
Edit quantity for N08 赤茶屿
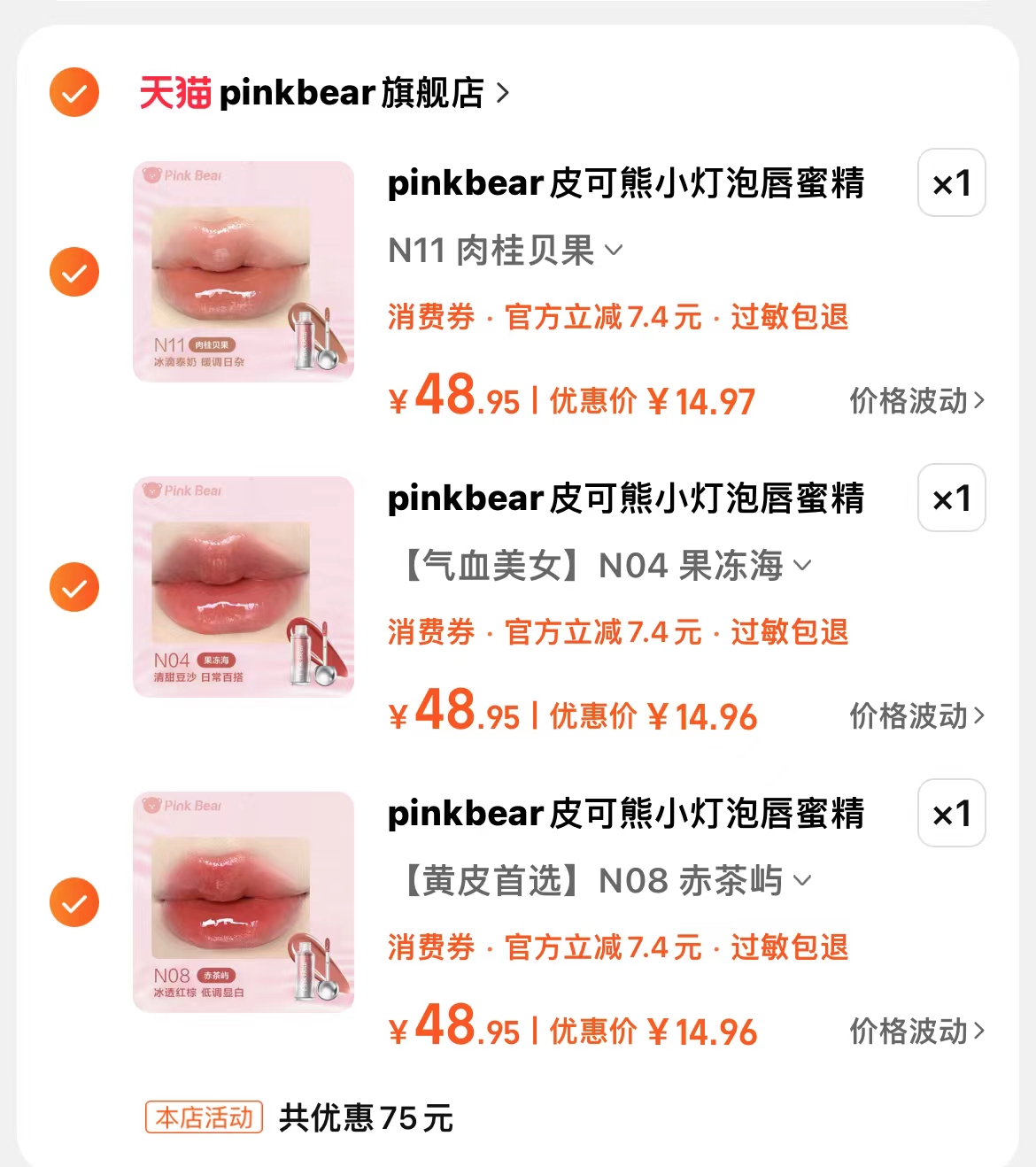952,814
